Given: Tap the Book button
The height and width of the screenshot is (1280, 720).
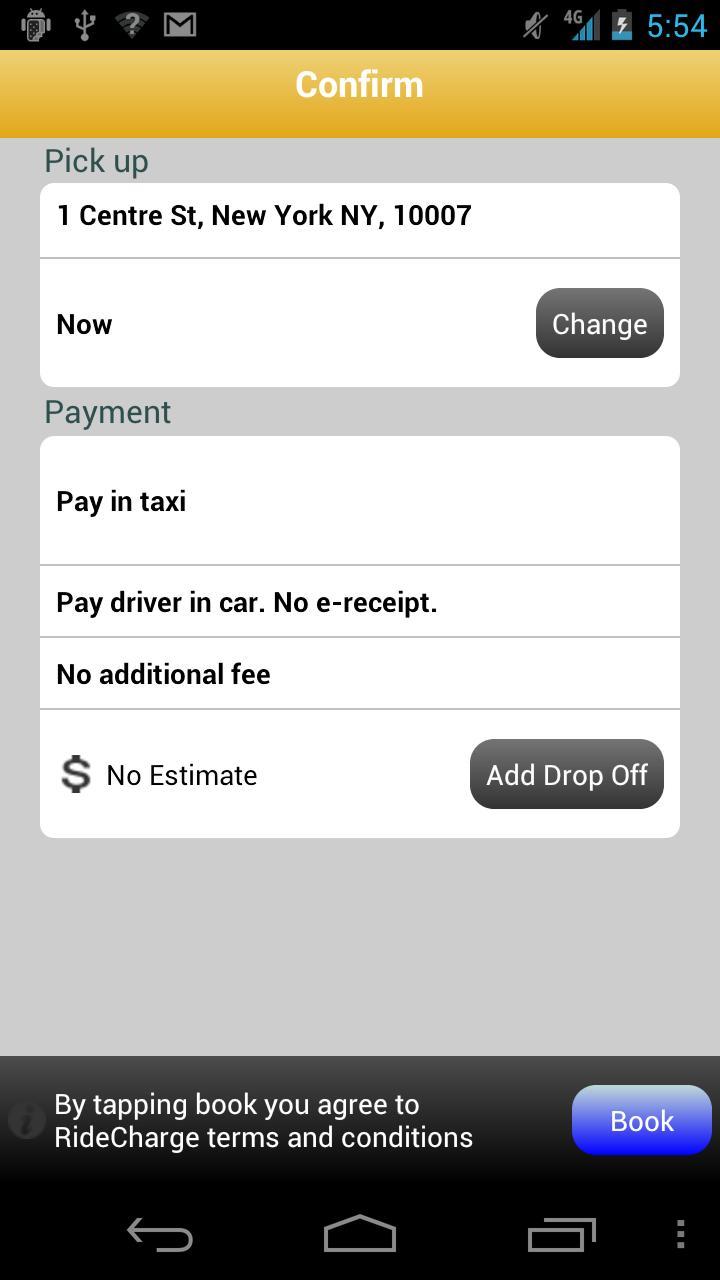Looking at the screenshot, I should [641, 1120].
